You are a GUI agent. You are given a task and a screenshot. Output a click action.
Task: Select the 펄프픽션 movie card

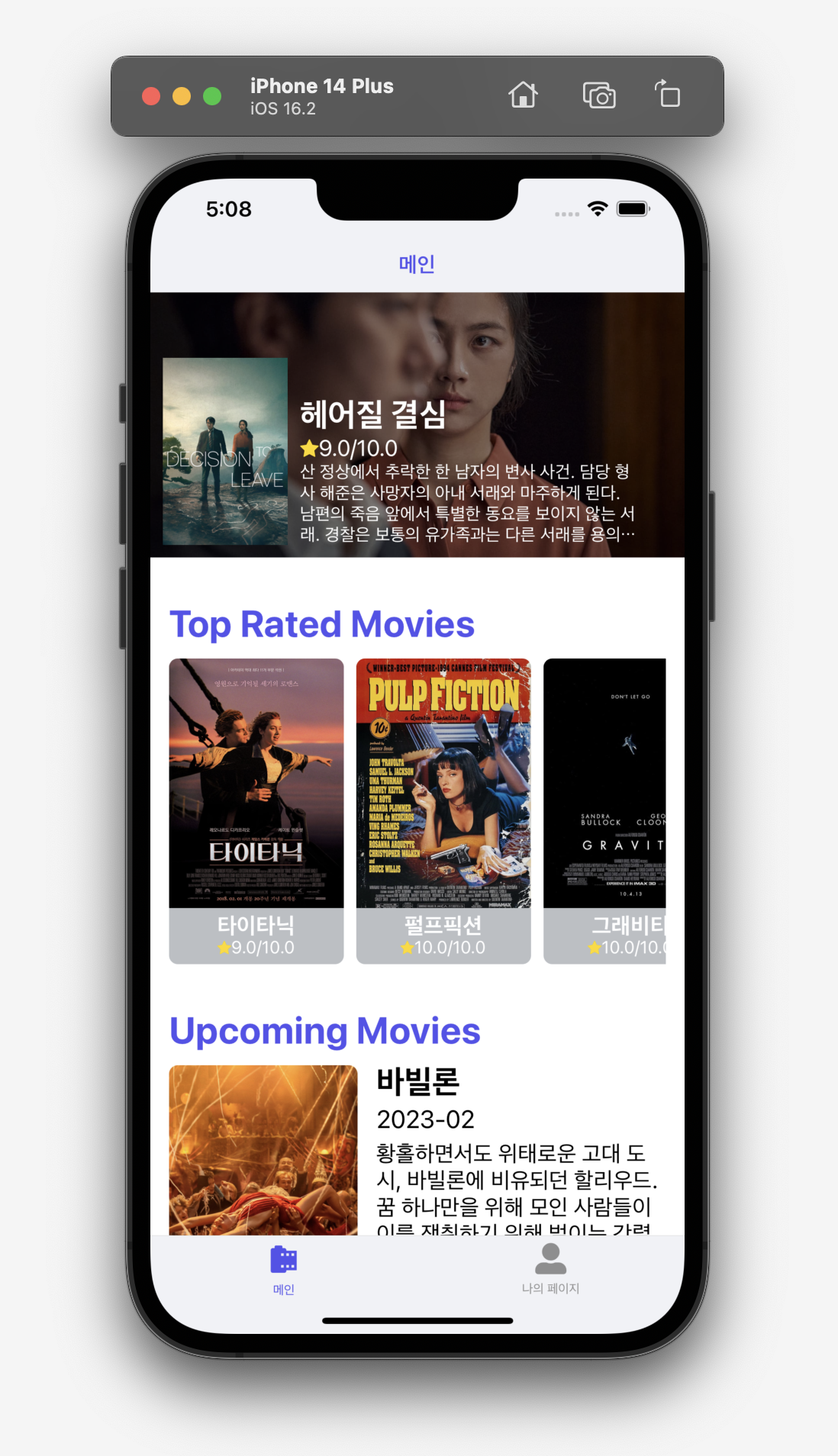(443, 810)
